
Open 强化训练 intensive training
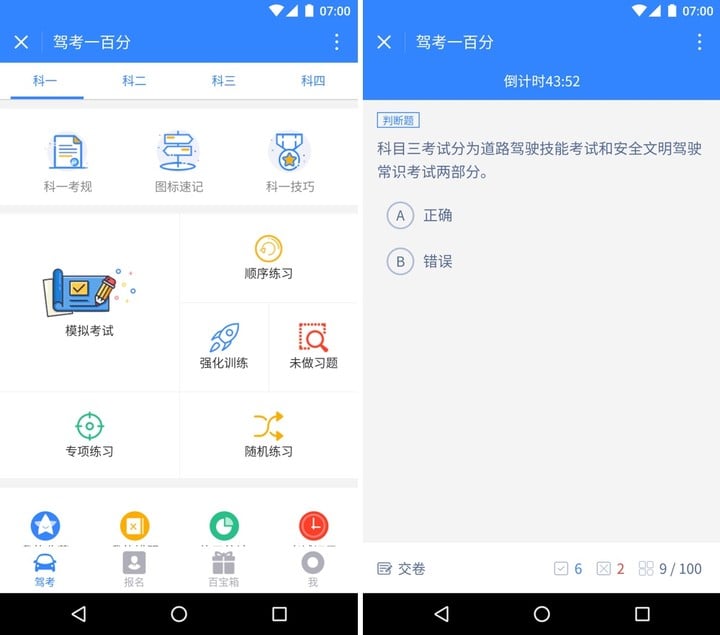tap(224, 346)
